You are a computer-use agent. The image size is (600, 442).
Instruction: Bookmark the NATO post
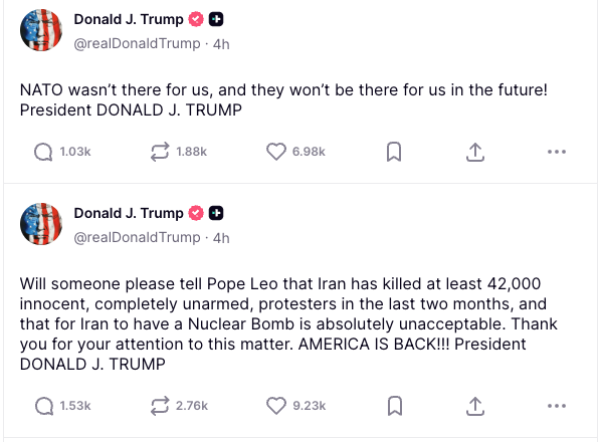click(x=394, y=152)
